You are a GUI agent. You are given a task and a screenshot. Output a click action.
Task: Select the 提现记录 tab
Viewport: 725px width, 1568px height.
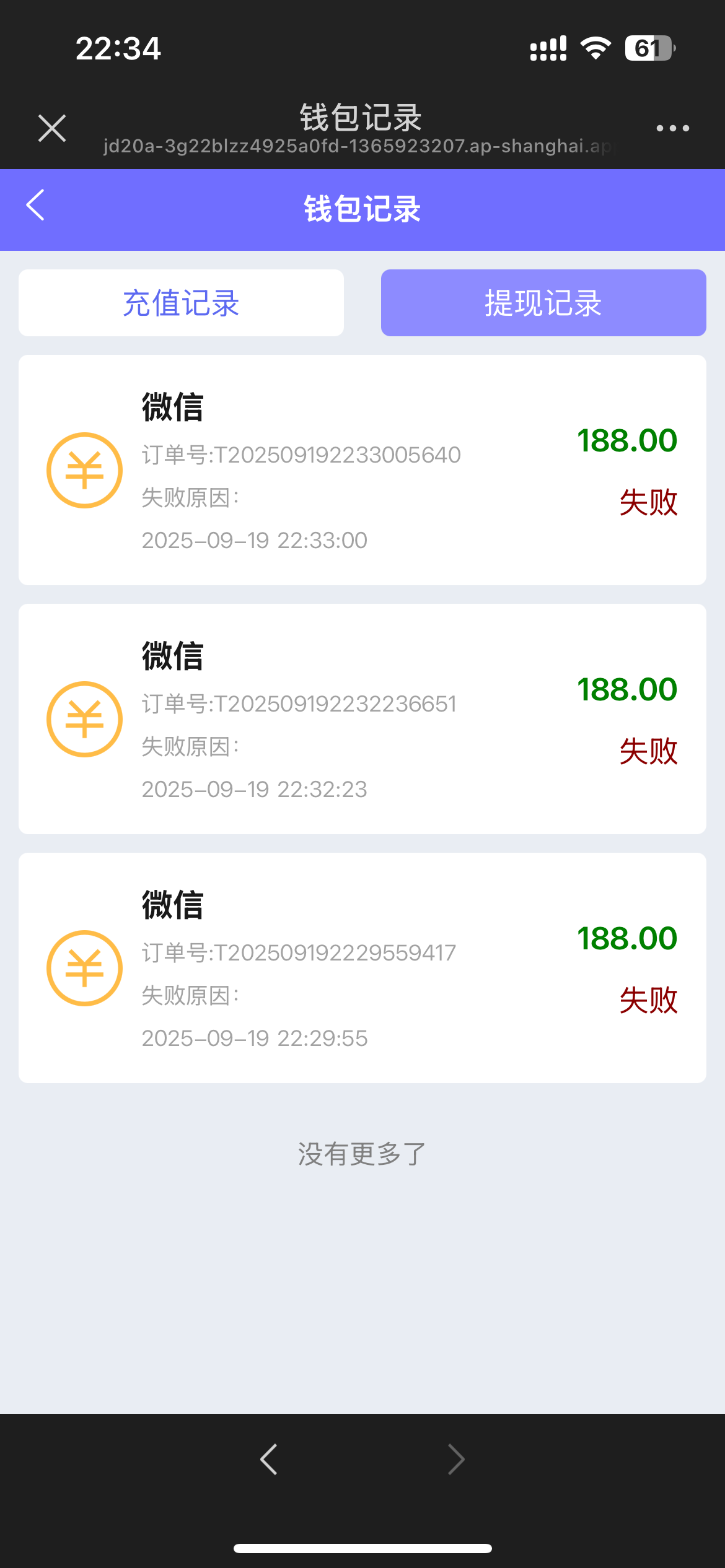click(543, 303)
